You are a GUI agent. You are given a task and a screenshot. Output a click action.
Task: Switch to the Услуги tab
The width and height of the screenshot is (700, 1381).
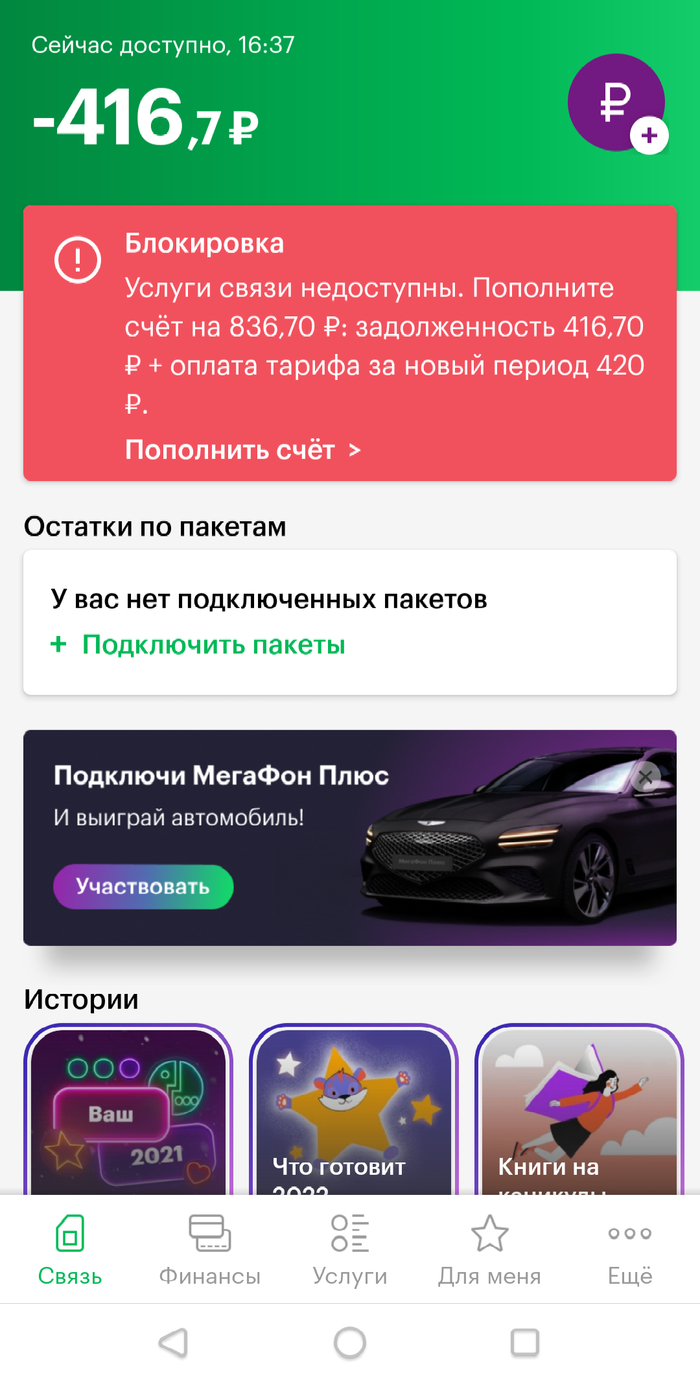(x=350, y=1250)
